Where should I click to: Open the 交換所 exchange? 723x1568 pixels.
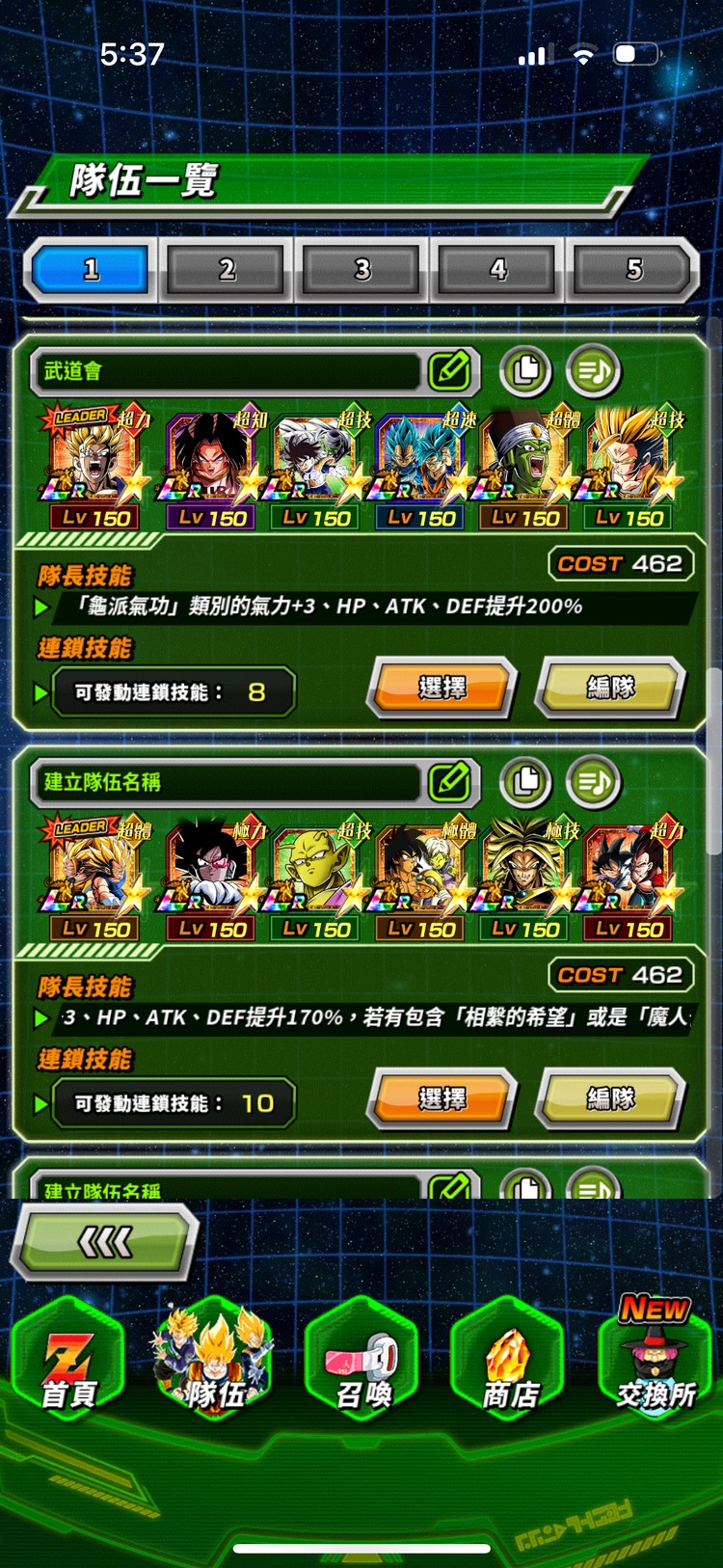click(655, 1362)
